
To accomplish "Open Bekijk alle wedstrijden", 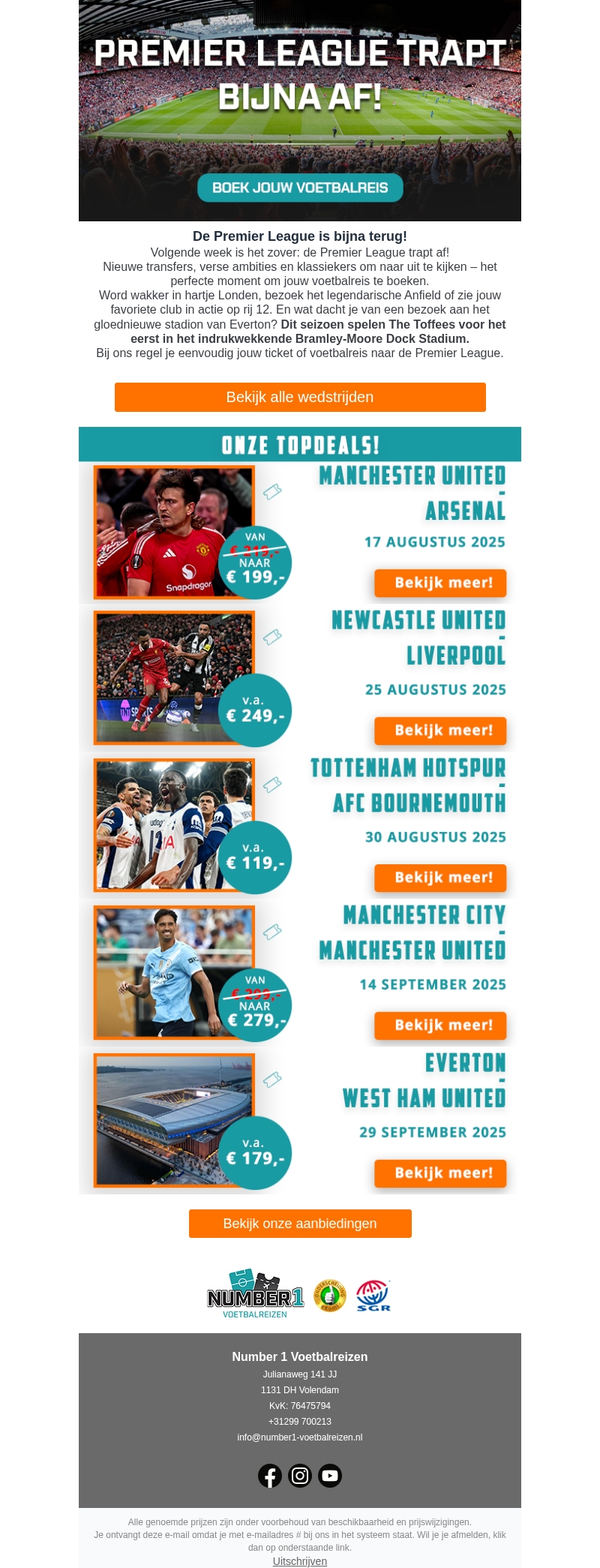I will [300, 397].
